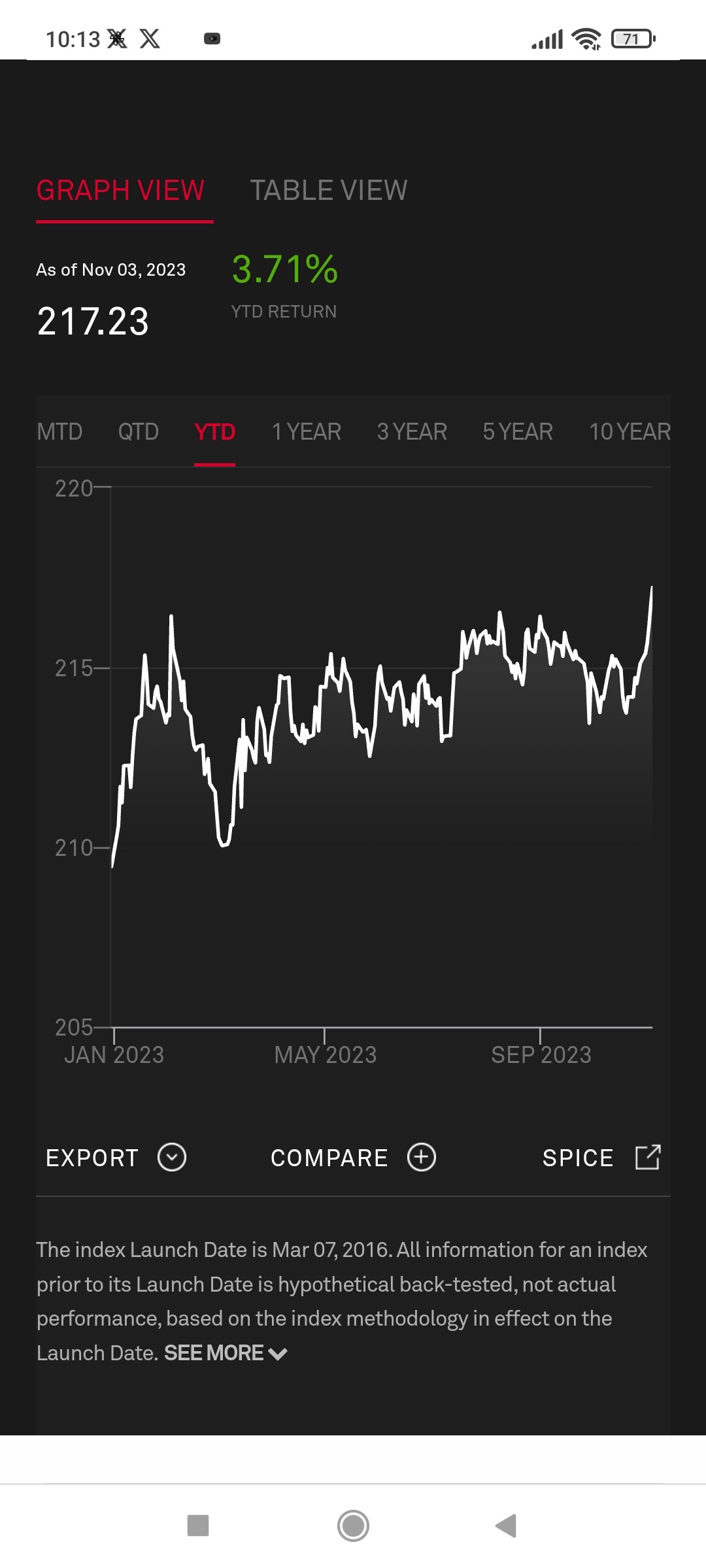Switch the chart to 1 Year
The image size is (706, 1568).
pyautogui.click(x=307, y=432)
